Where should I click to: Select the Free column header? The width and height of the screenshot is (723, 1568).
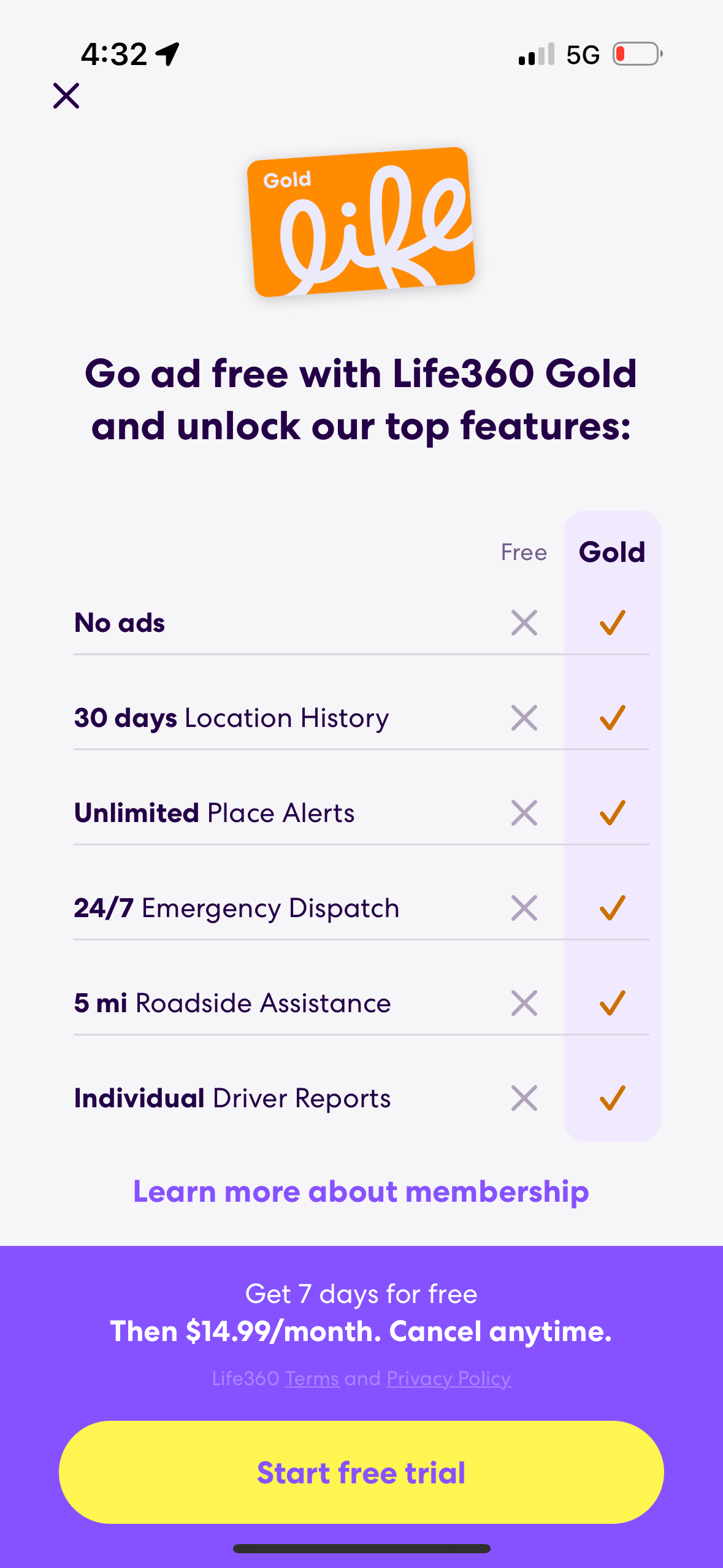pos(524,552)
